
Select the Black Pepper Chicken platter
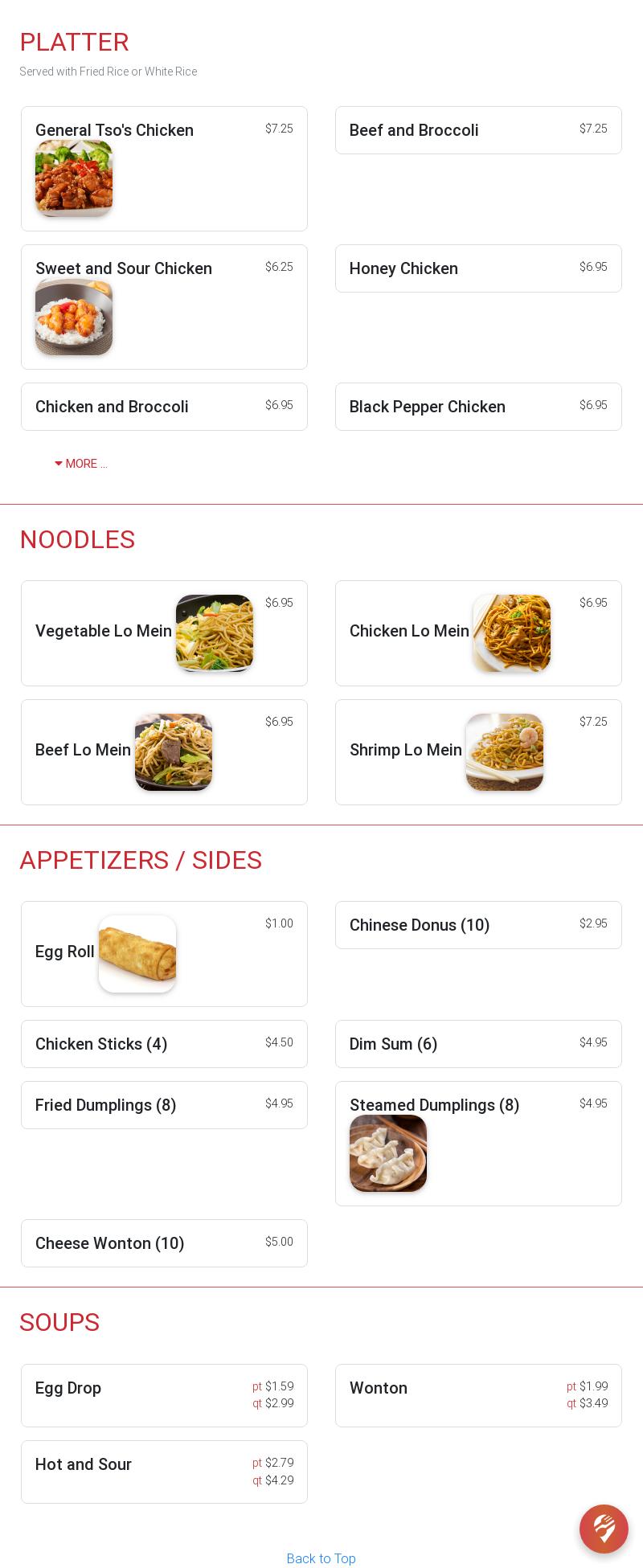[478, 407]
